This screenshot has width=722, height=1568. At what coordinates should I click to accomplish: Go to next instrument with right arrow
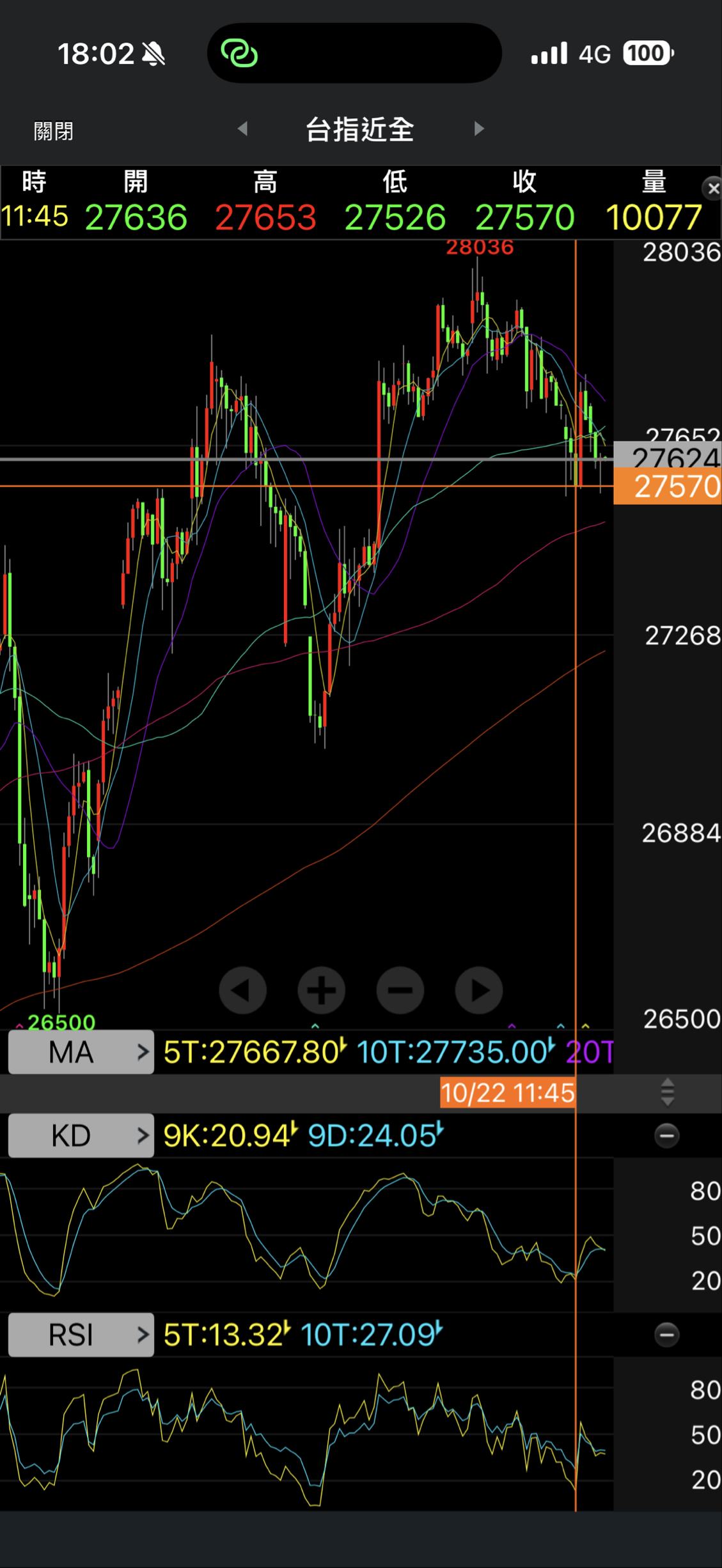[x=478, y=128]
